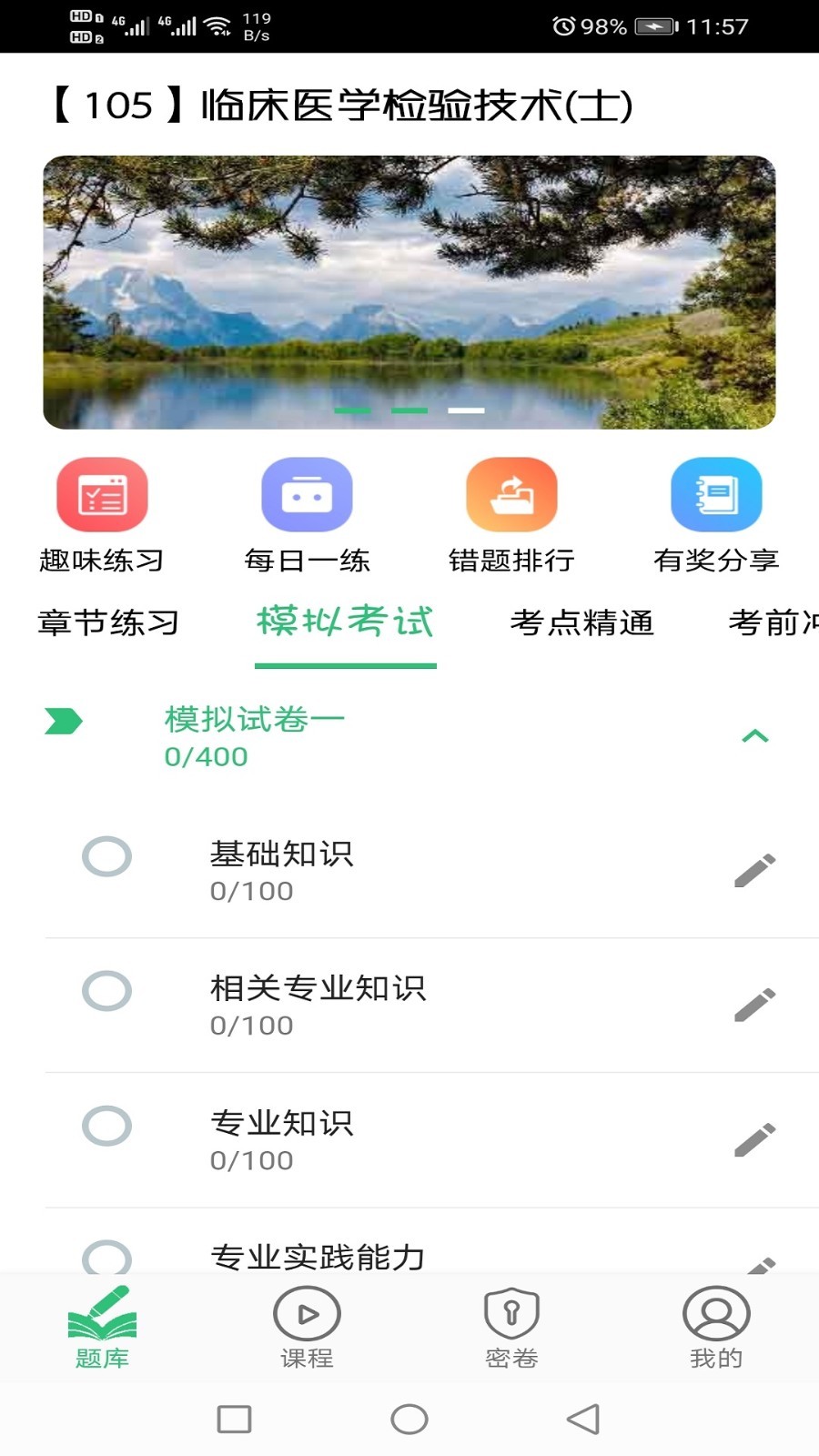
Task: Open 有奖分享 reward sharing
Action: click(716, 494)
